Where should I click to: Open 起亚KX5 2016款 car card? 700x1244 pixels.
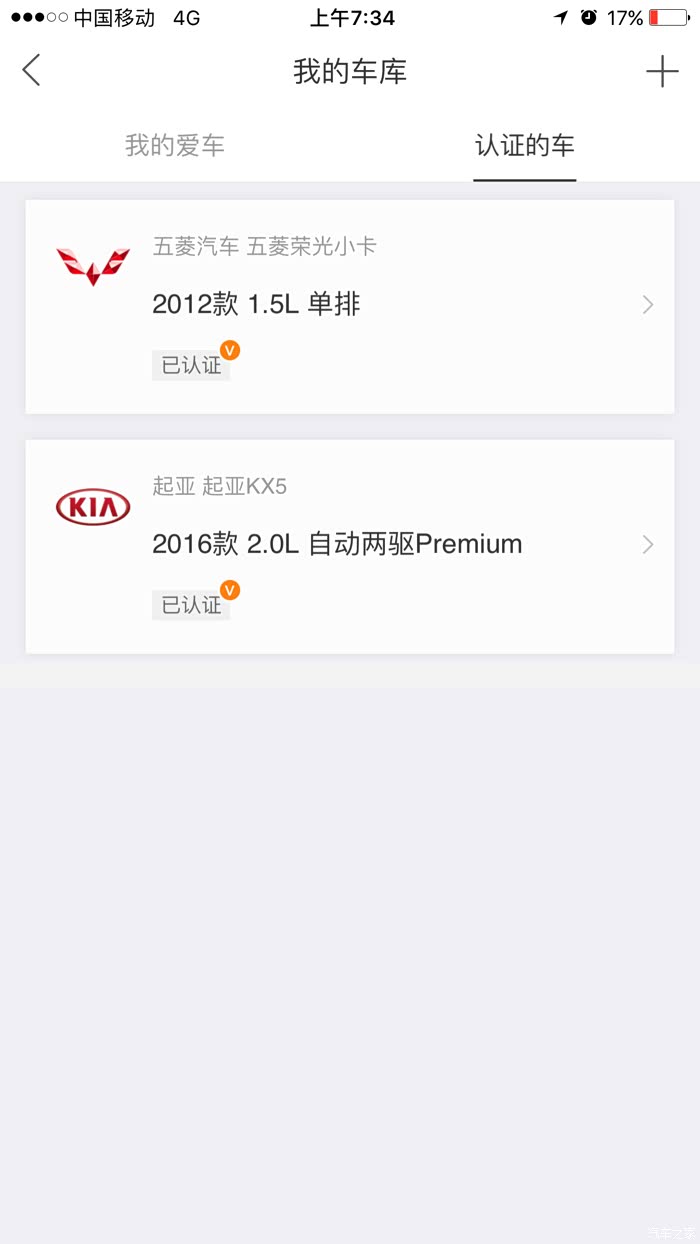pos(350,546)
